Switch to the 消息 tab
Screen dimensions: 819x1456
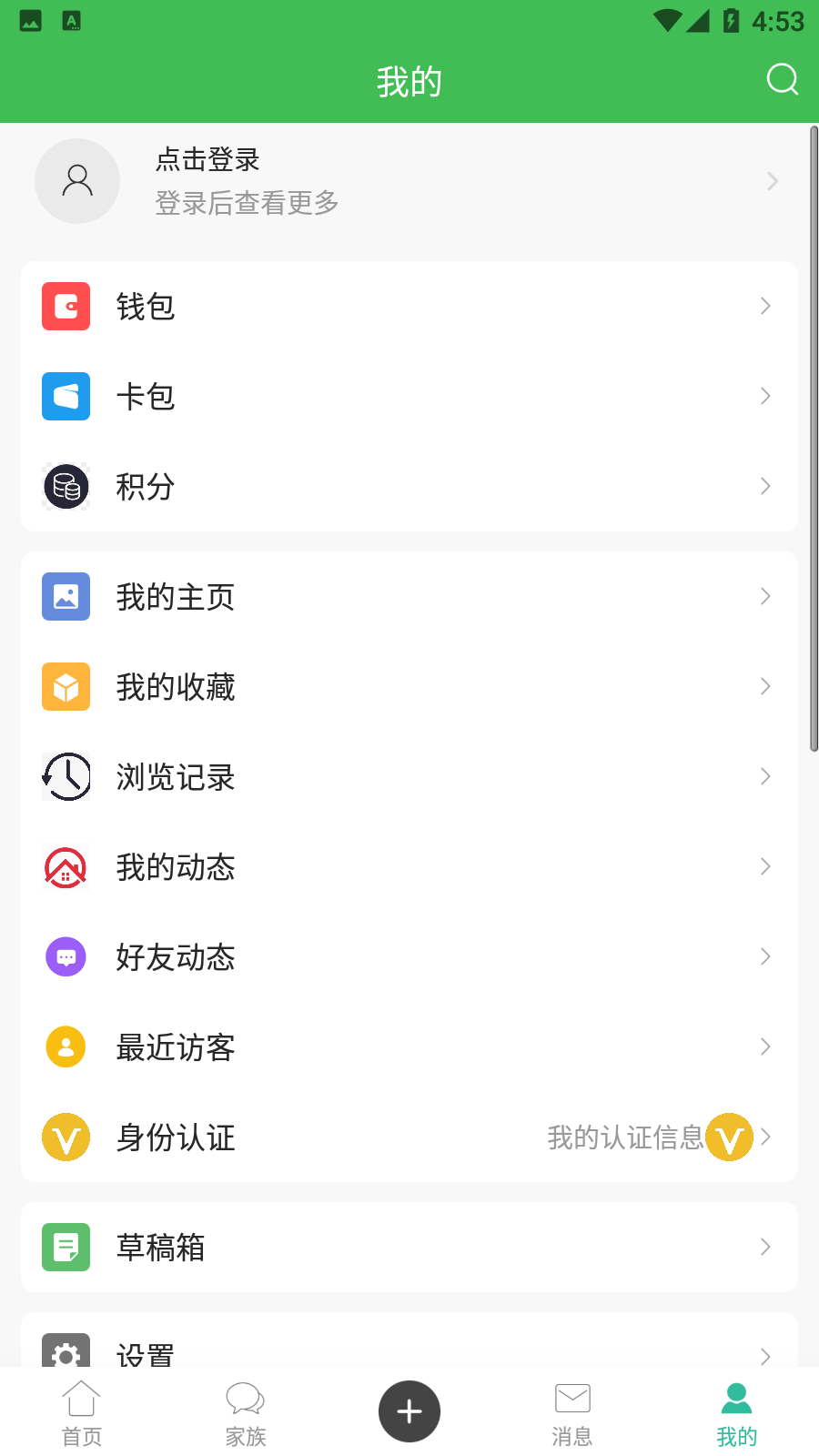[572, 1413]
